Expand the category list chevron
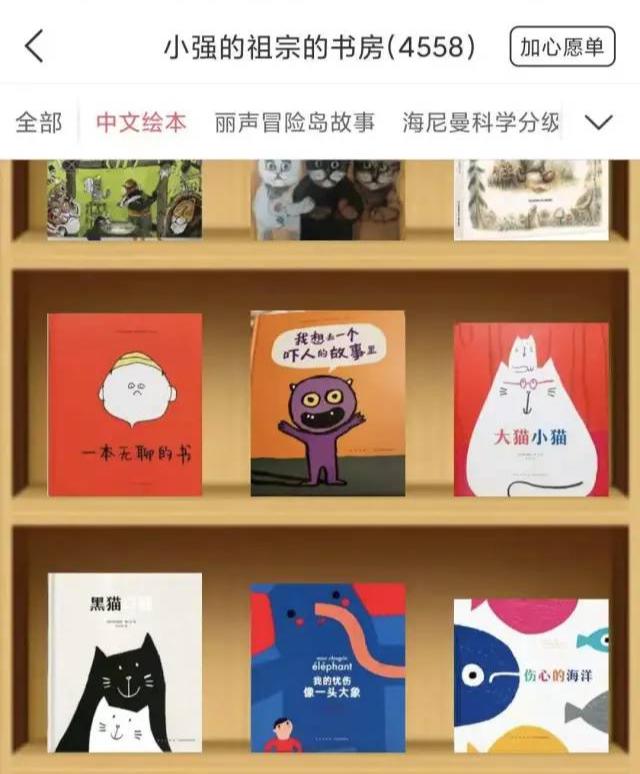Screen dimensions: 640x774 point(598,123)
